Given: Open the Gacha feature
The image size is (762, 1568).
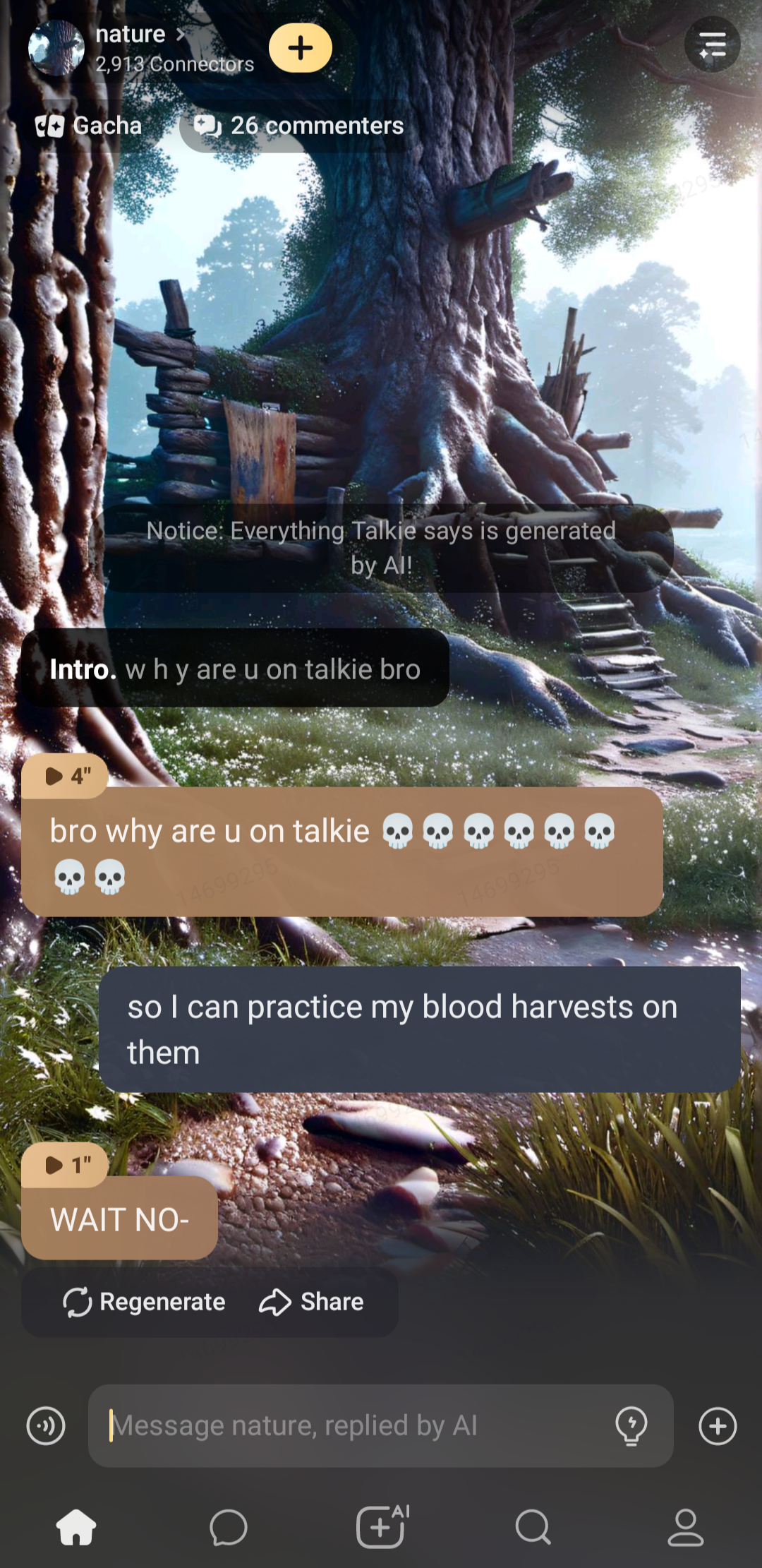Looking at the screenshot, I should click(89, 126).
